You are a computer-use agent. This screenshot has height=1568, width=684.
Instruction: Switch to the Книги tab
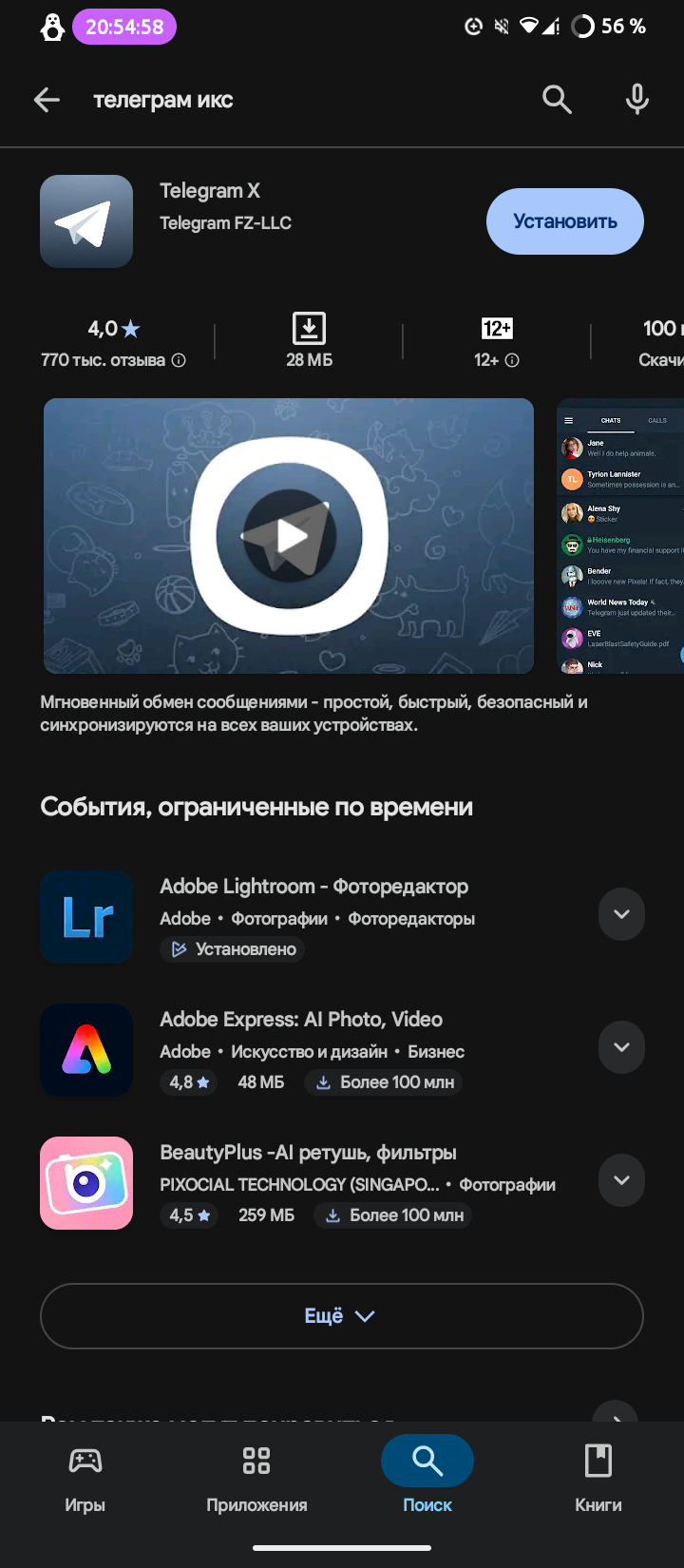[x=598, y=1478]
